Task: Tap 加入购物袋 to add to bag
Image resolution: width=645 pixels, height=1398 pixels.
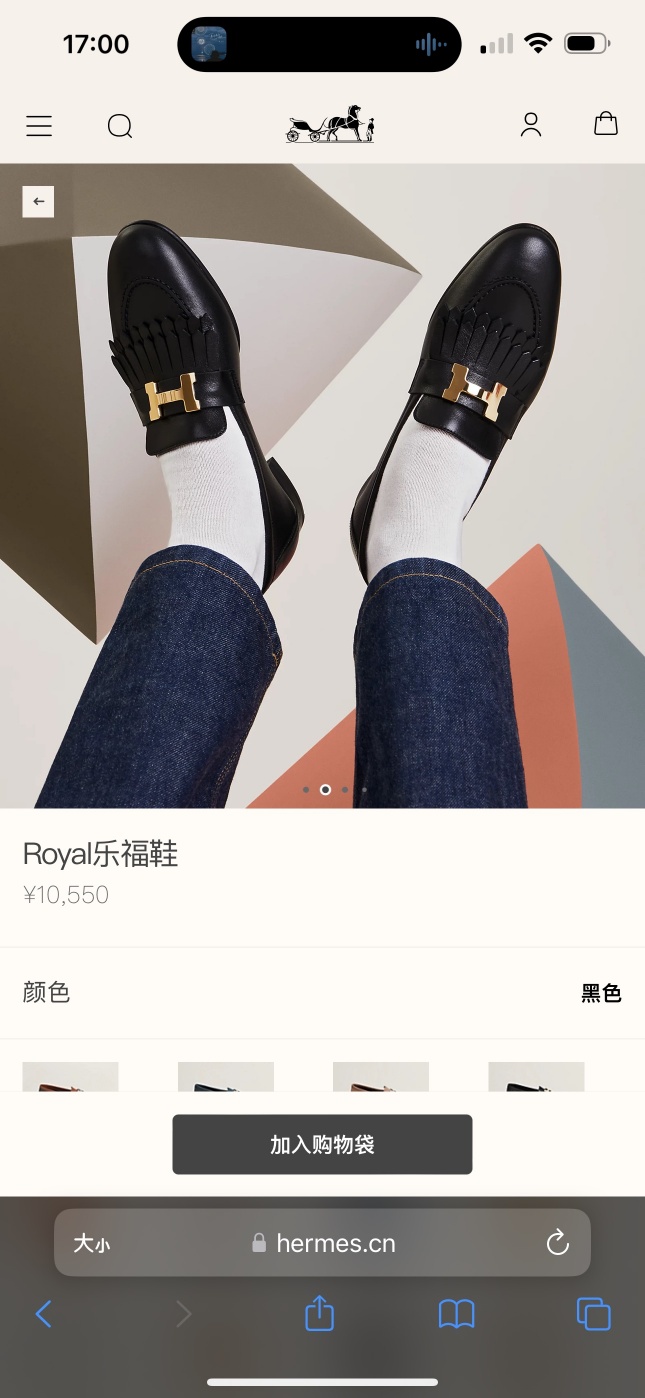Action: 322,1145
